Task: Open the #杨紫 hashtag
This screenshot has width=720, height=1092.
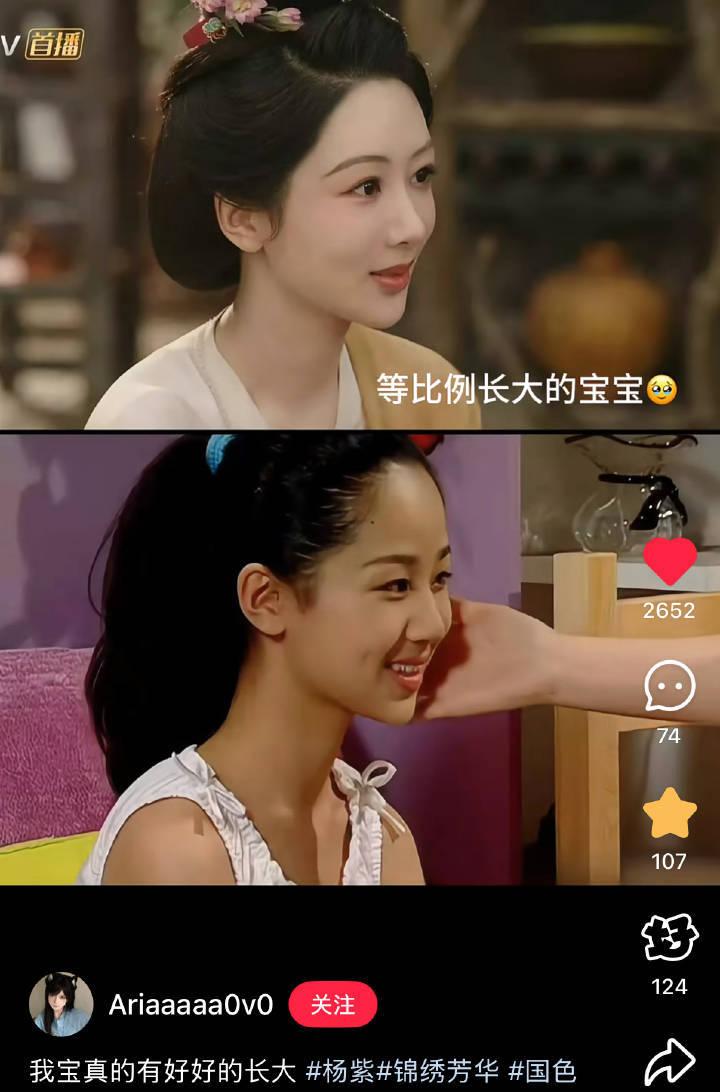Action: pyautogui.click(x=340, y=1071)
